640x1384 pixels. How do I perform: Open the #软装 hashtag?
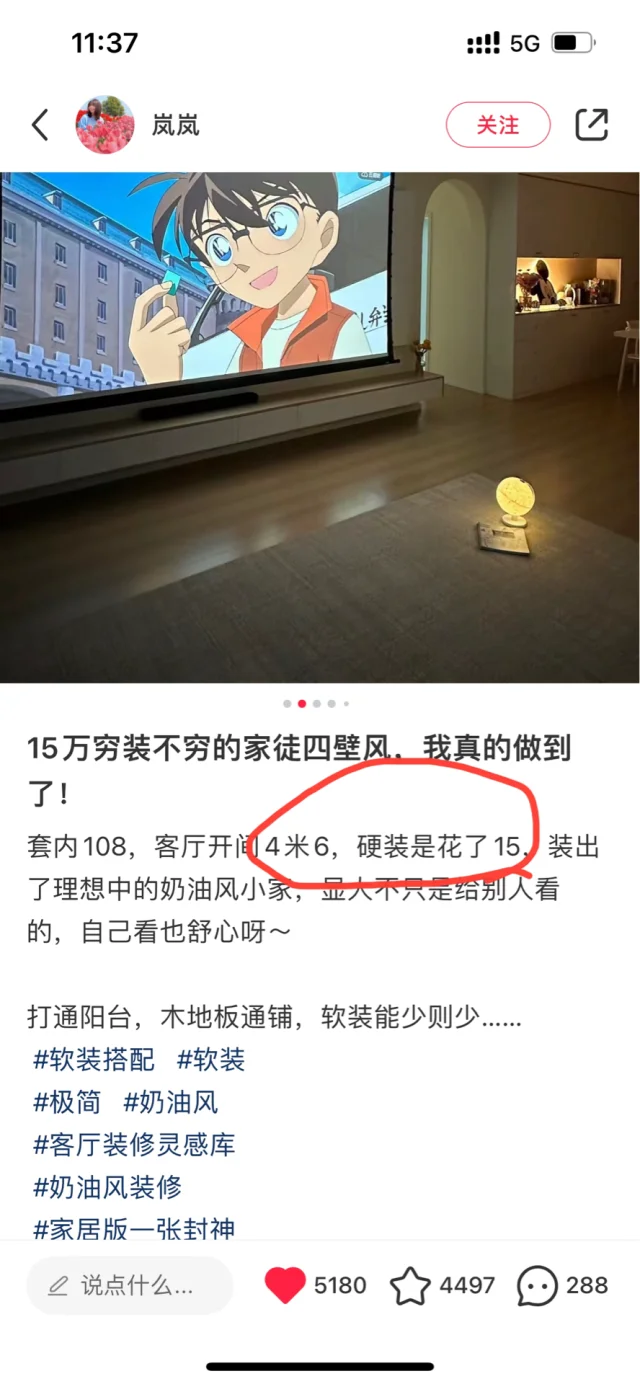pyautogui.click(x=211, y=1059)
